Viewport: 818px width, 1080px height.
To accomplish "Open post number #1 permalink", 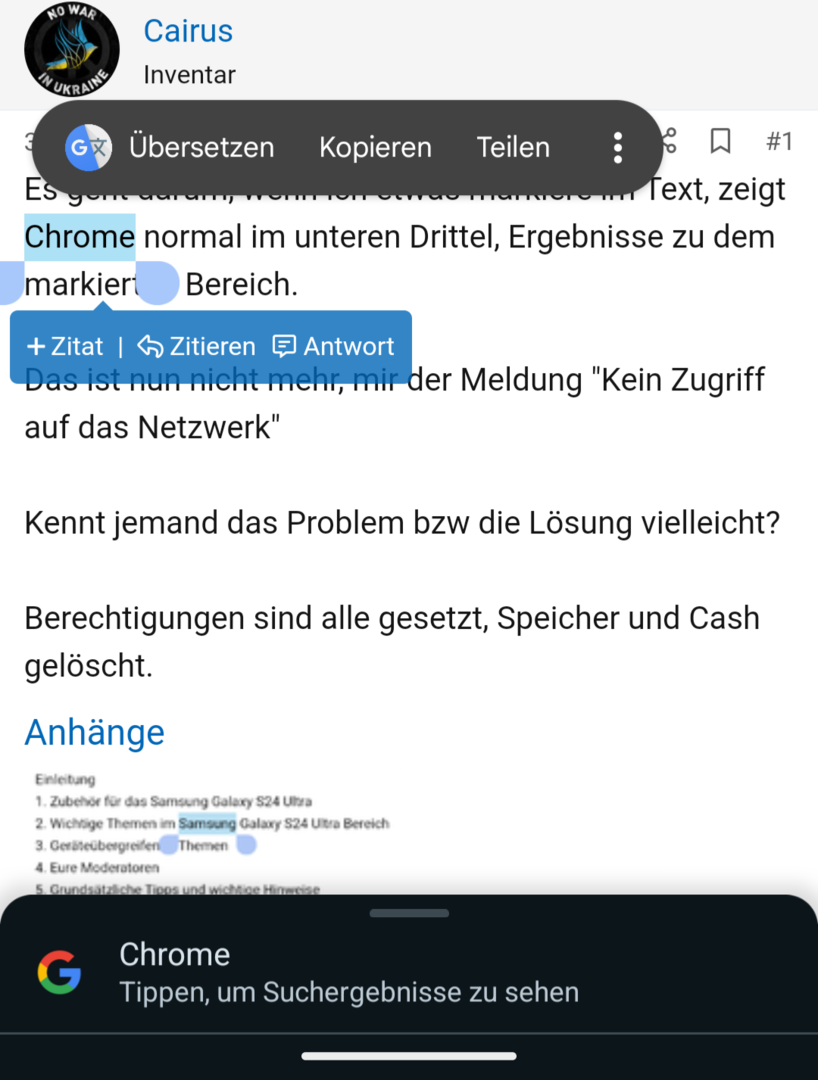I will tap(779, 141).
